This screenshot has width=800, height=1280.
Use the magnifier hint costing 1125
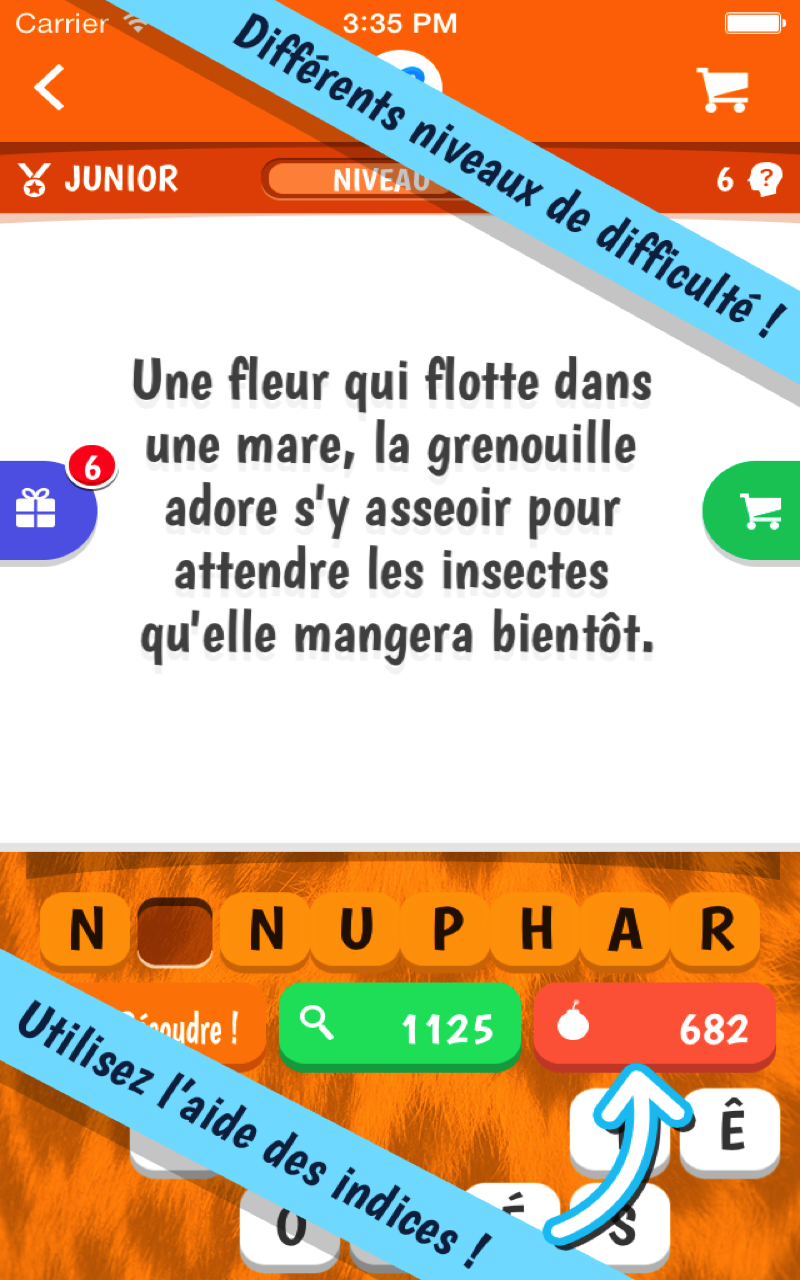pos(400,1027)
